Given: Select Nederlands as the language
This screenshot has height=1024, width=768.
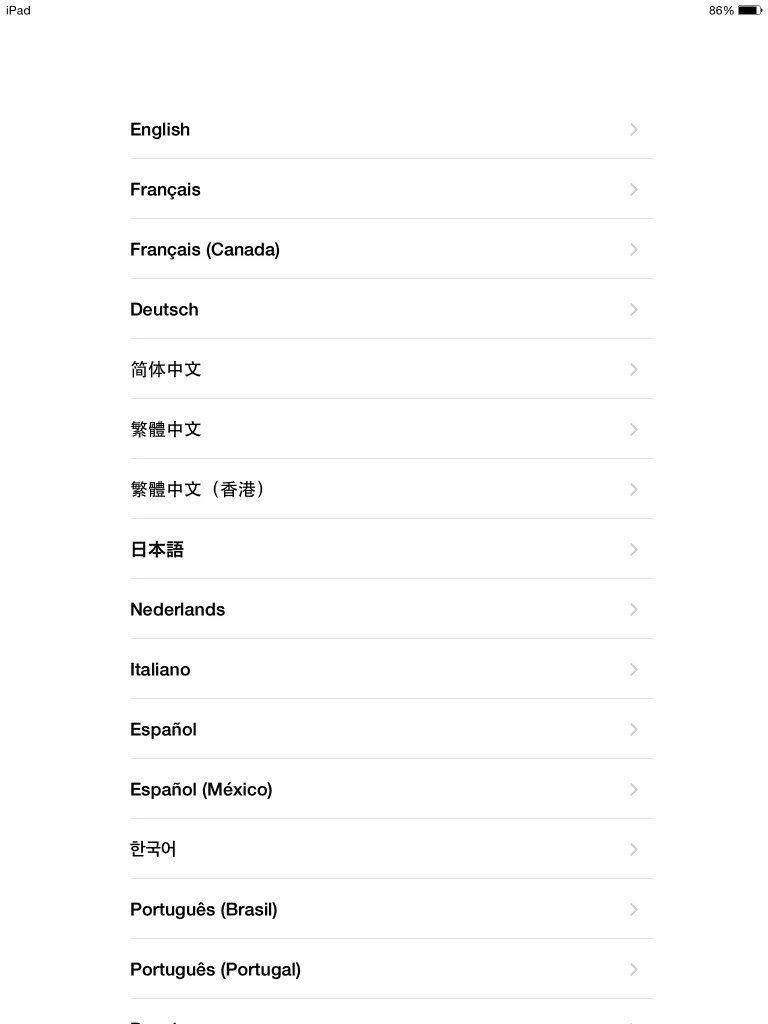Looking at the screenshot, I should tap(178, 609).
